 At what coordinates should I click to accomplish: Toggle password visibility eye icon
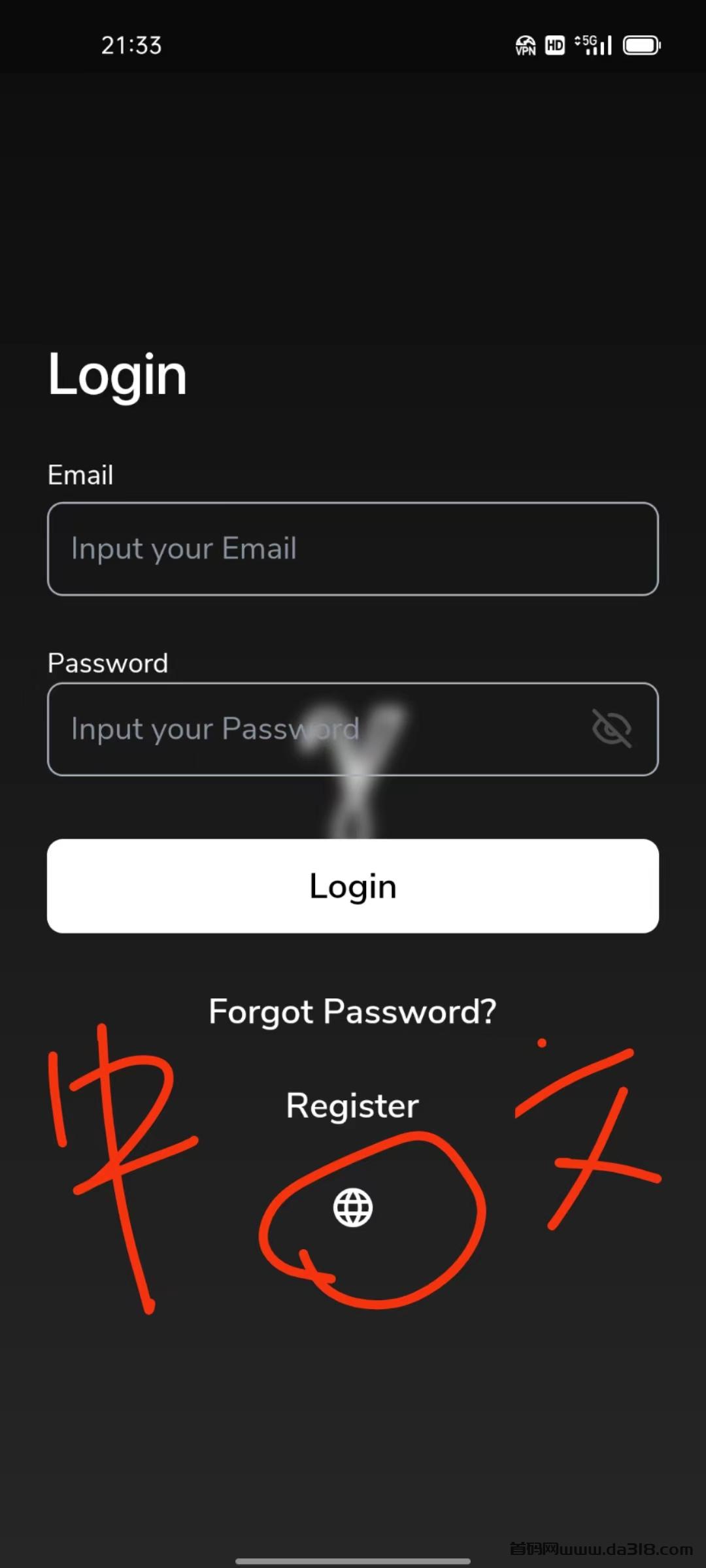(611, 728)
